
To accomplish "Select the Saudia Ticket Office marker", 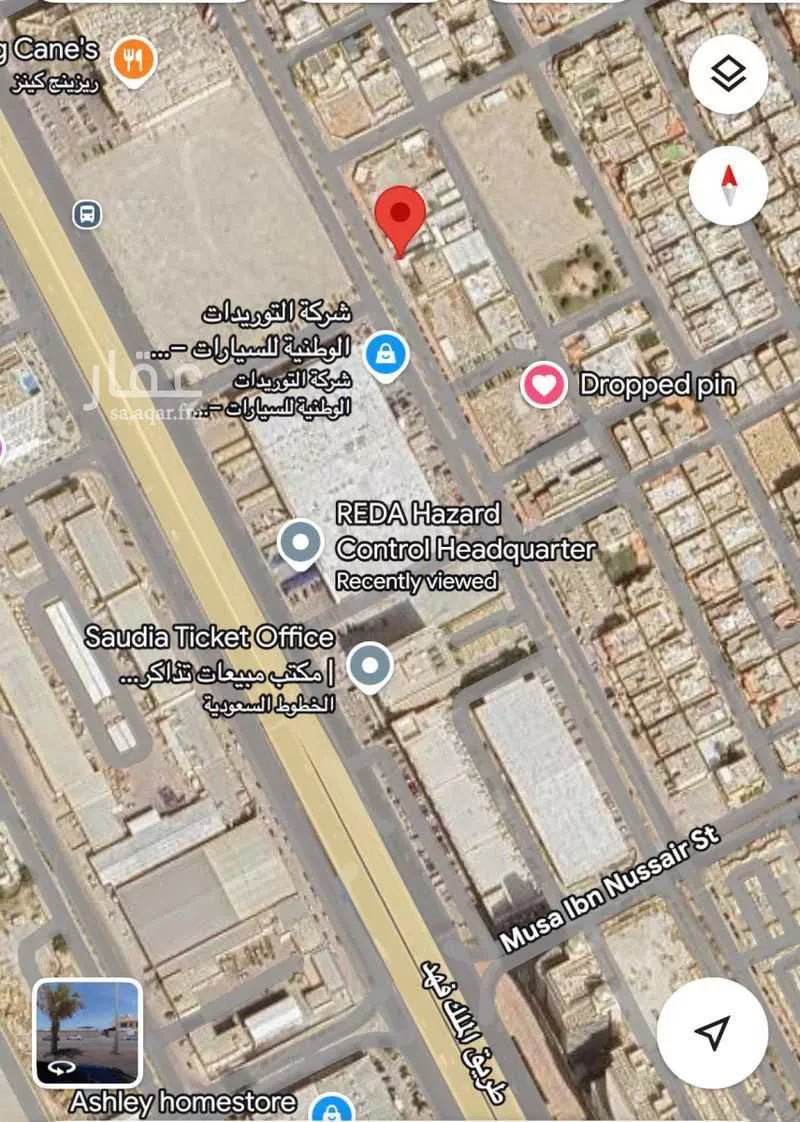I will [x=369, y=666].
